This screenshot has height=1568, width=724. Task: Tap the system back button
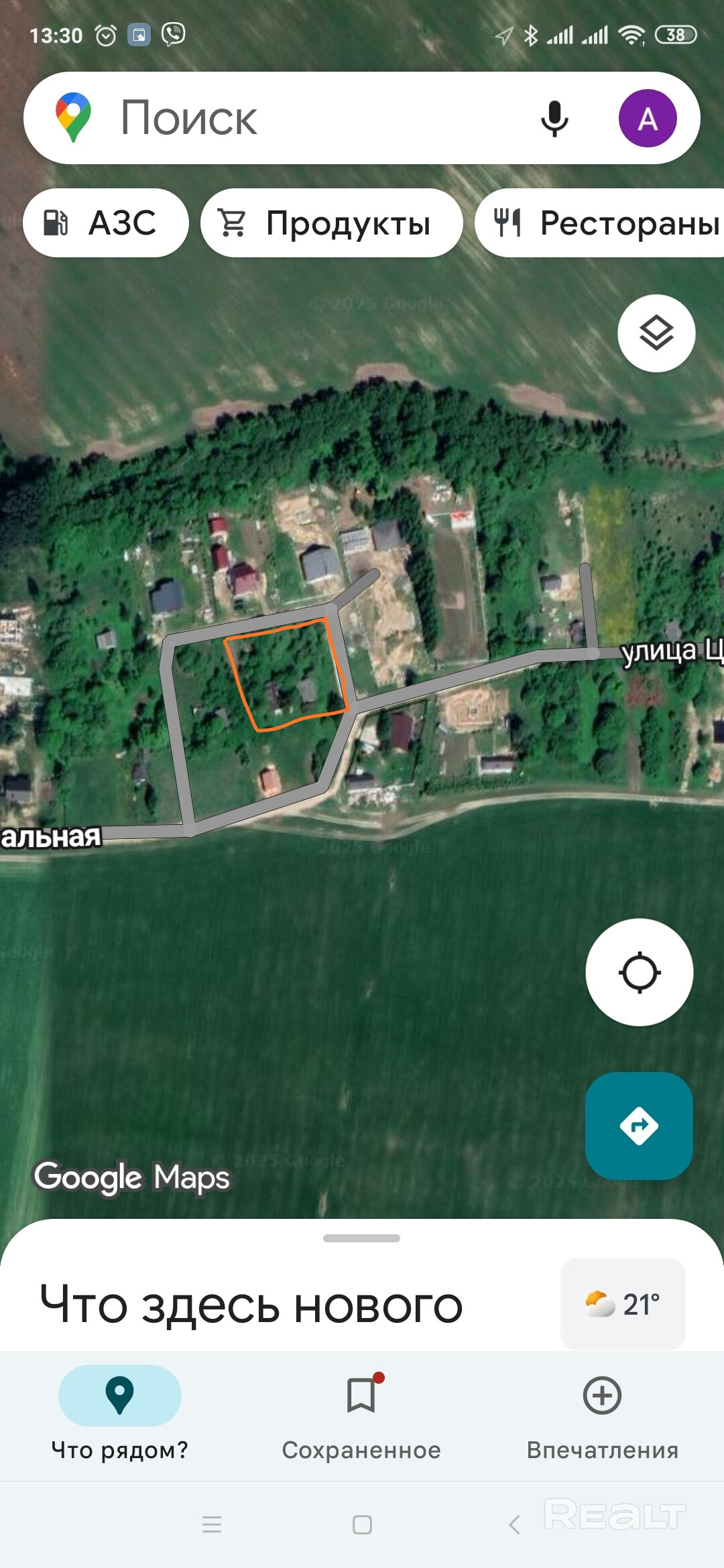click(514, 1525)
